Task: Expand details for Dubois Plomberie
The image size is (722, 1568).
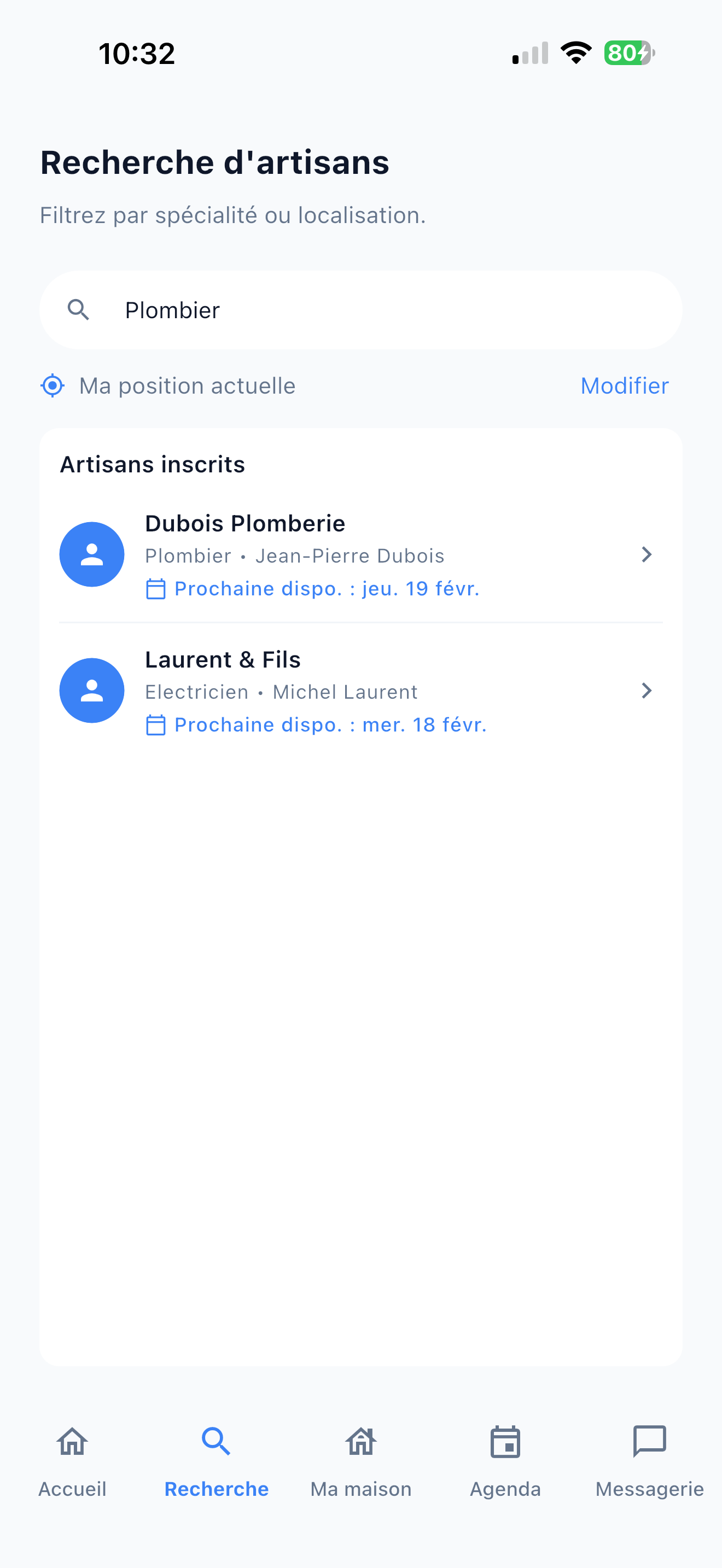Action: coord(647,554)
